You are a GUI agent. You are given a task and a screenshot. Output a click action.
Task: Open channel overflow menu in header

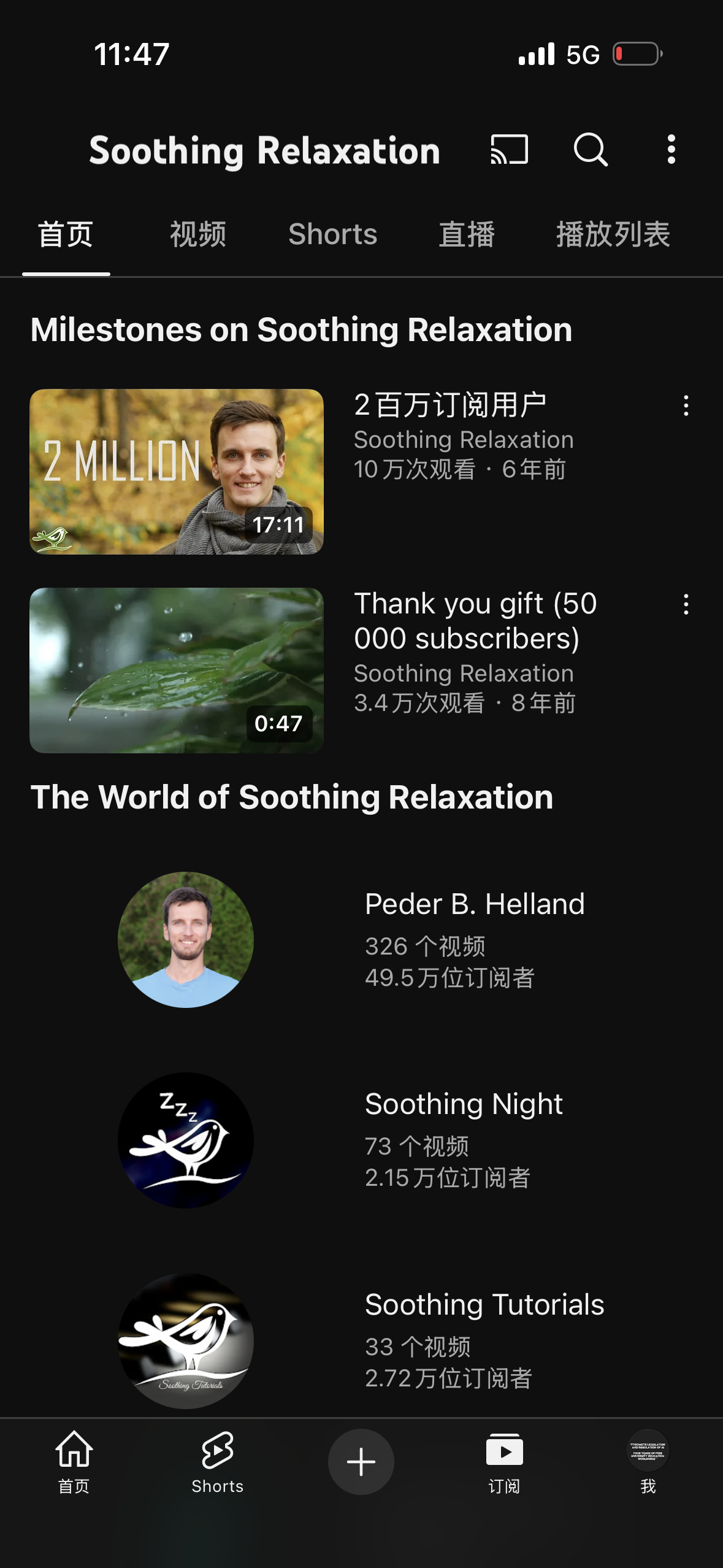[671, 150]
